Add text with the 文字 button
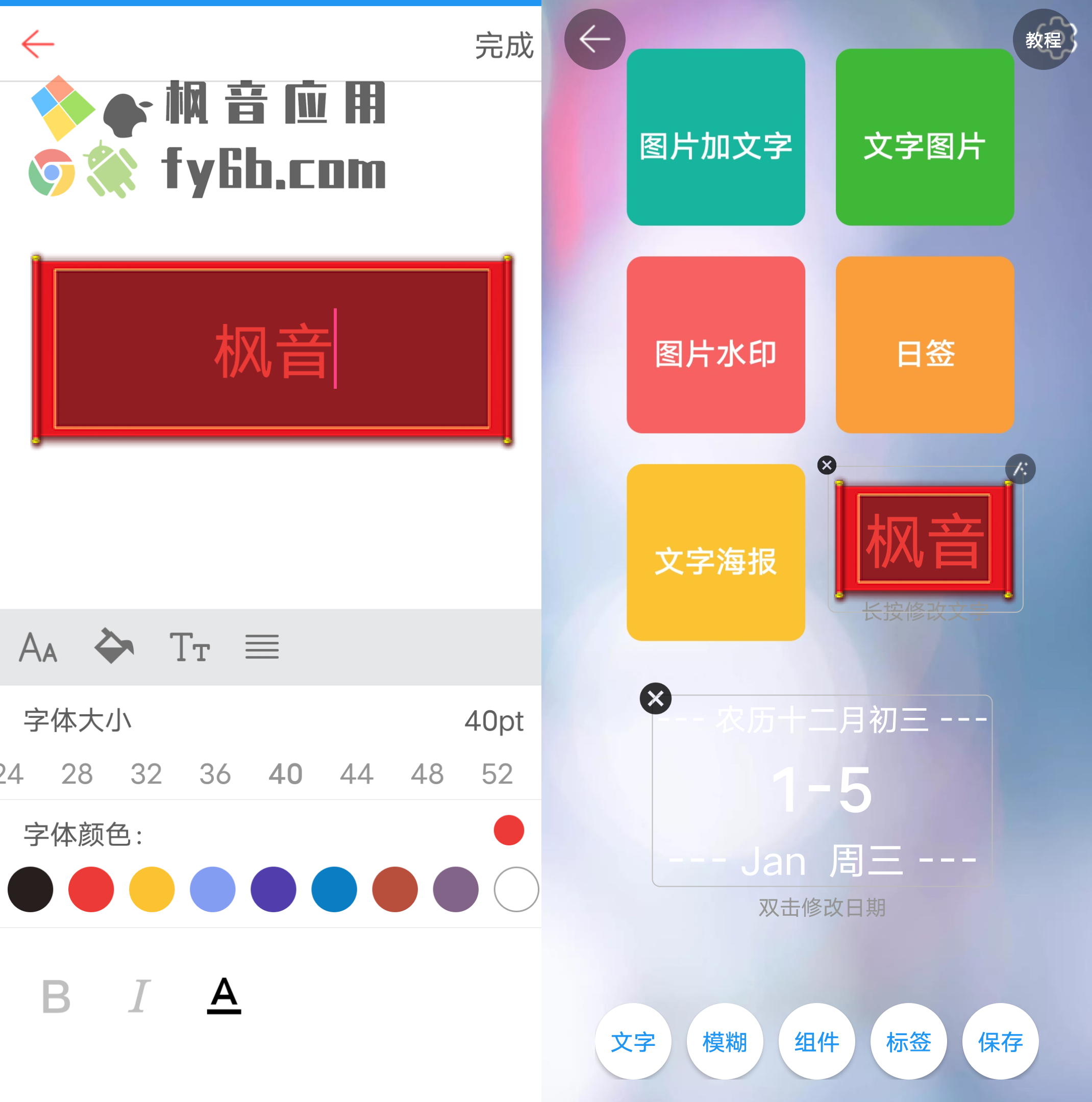Viewport: 1092px width, 1102px height. click(x=633, y=1042)
